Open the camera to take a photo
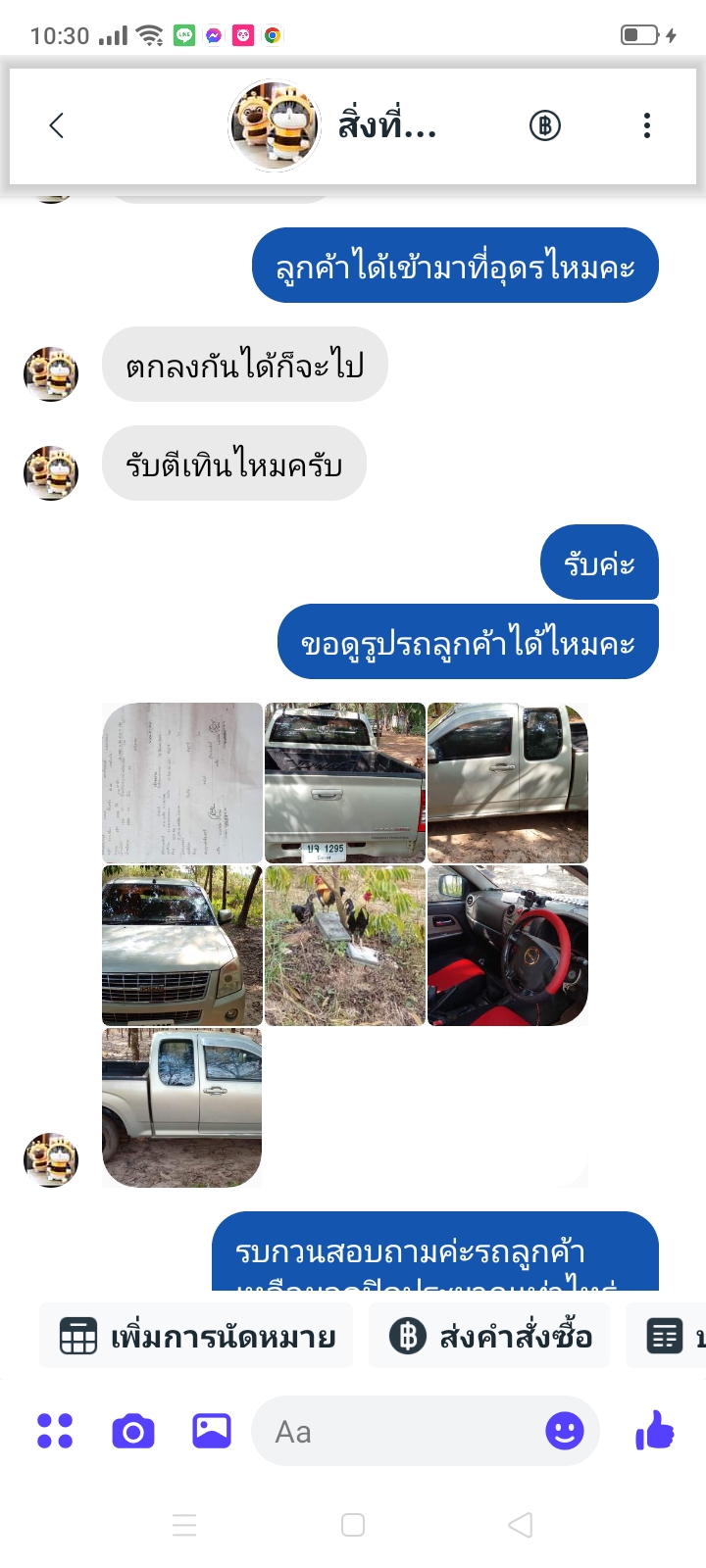 [x=133, y=1432]
